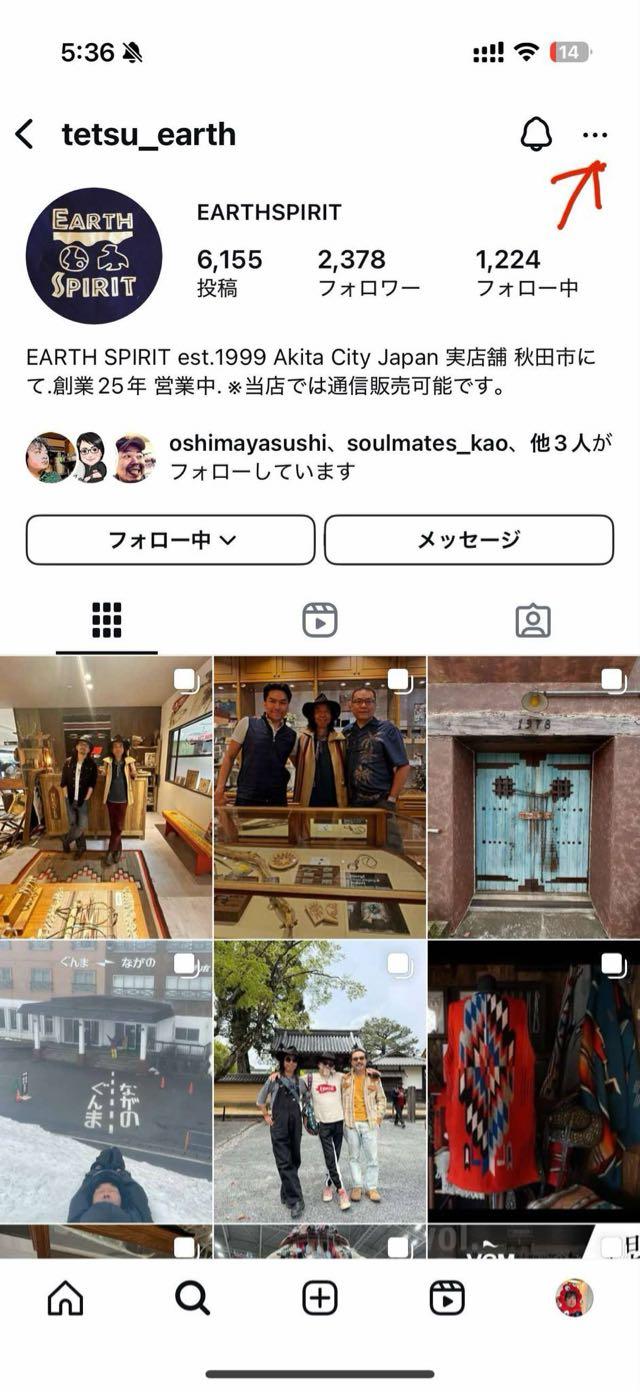See mutual followers including oshimayasushi
Screen dimensions: 640x1392
click(x=320, y=457)
